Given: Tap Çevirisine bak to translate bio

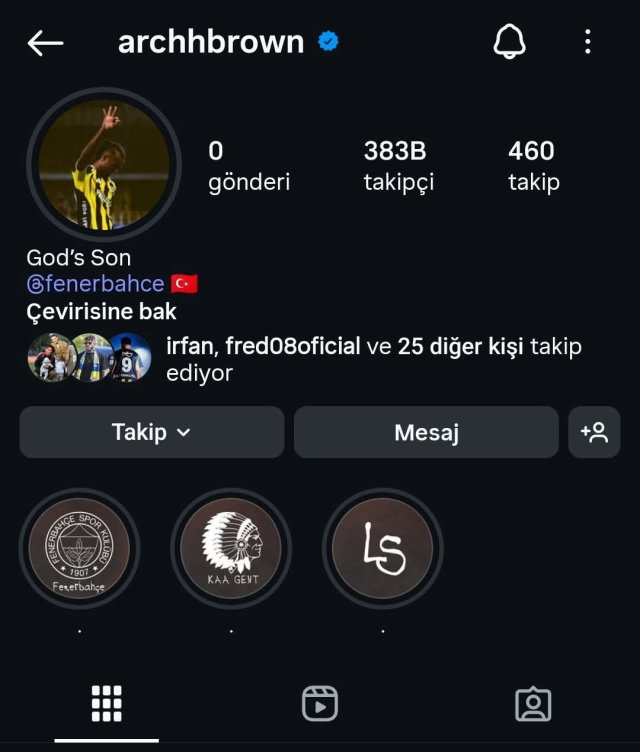Looking at the screenshot, I should point(101,311).
